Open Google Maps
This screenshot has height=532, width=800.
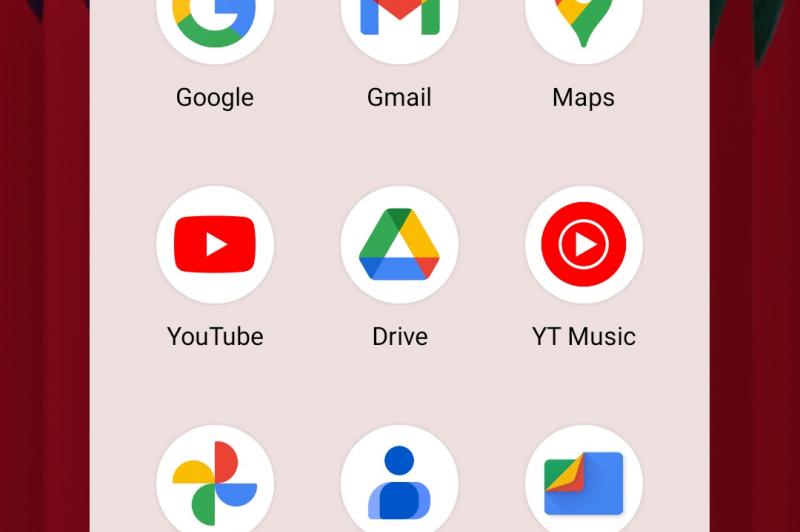pyautogui.click(x=584, y=20)
